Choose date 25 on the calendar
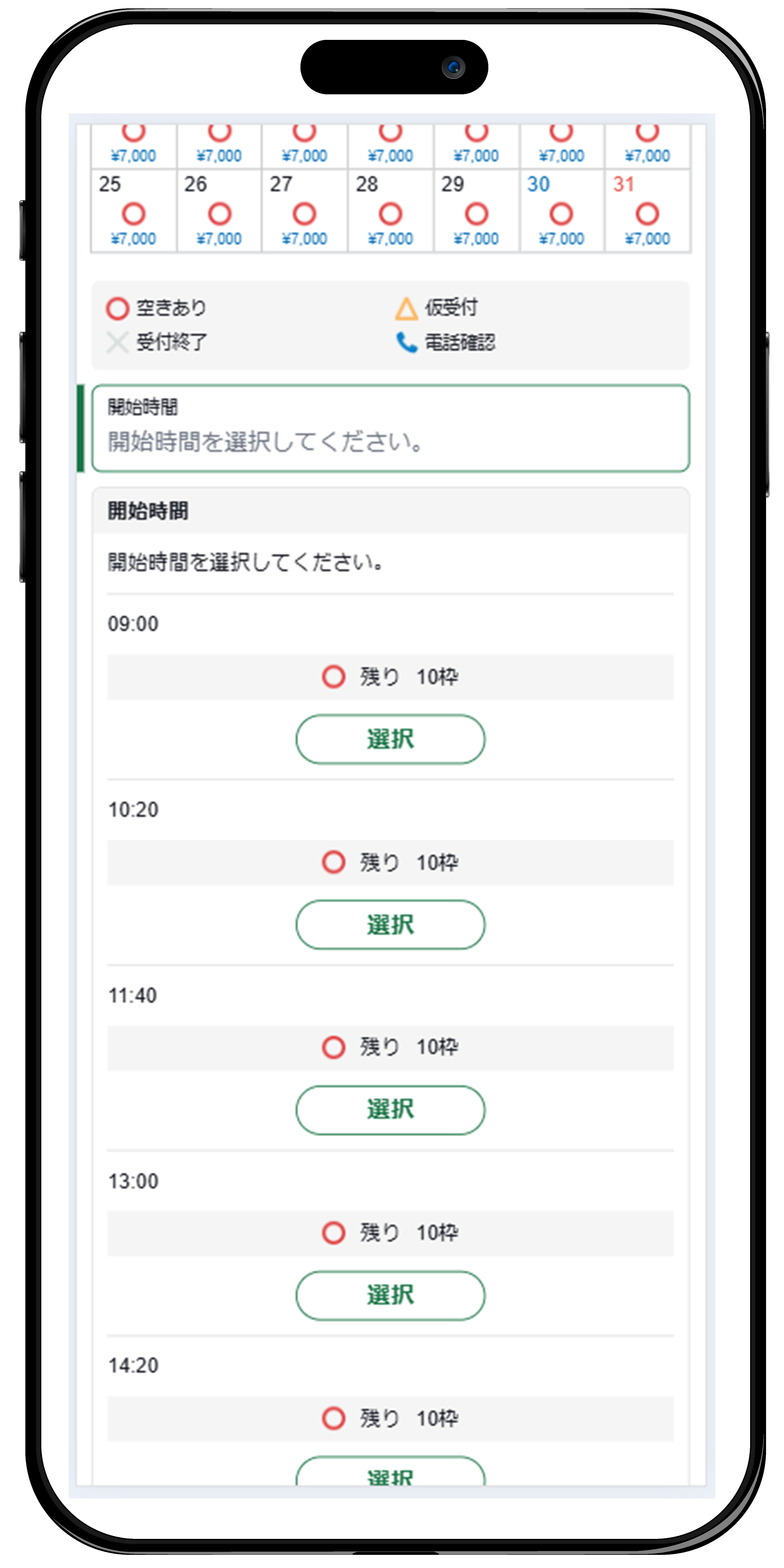 pyautogui.click(x=134, y=213)
